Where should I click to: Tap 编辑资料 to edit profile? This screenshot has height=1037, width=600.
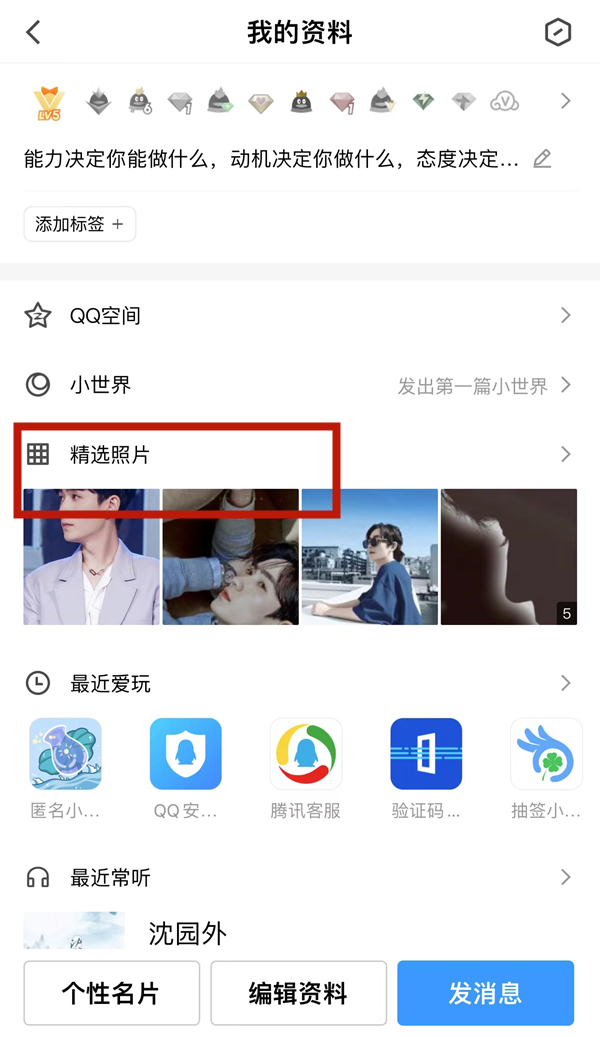click(298, 993)
